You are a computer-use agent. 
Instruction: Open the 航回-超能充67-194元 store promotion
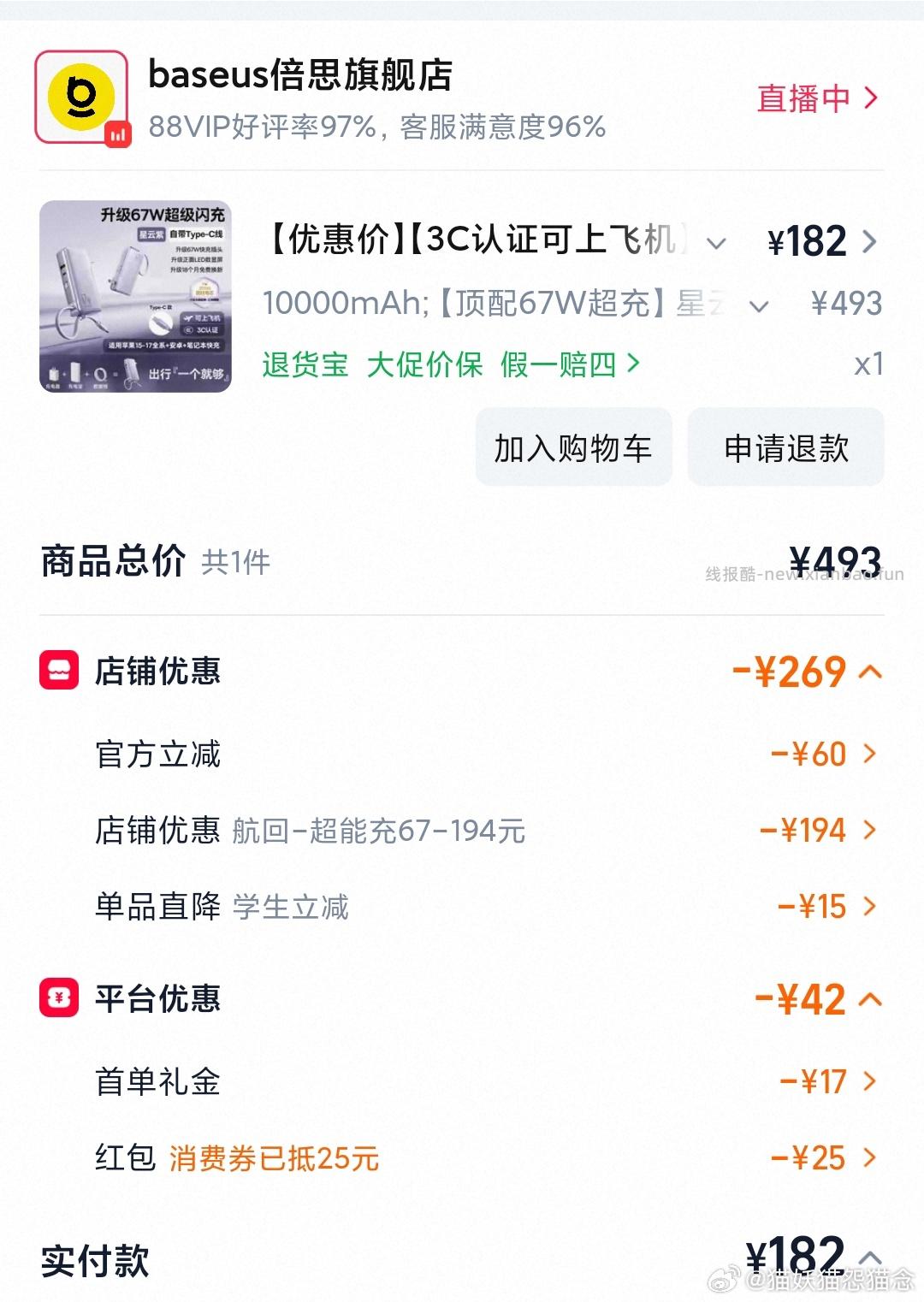point(379,830)
